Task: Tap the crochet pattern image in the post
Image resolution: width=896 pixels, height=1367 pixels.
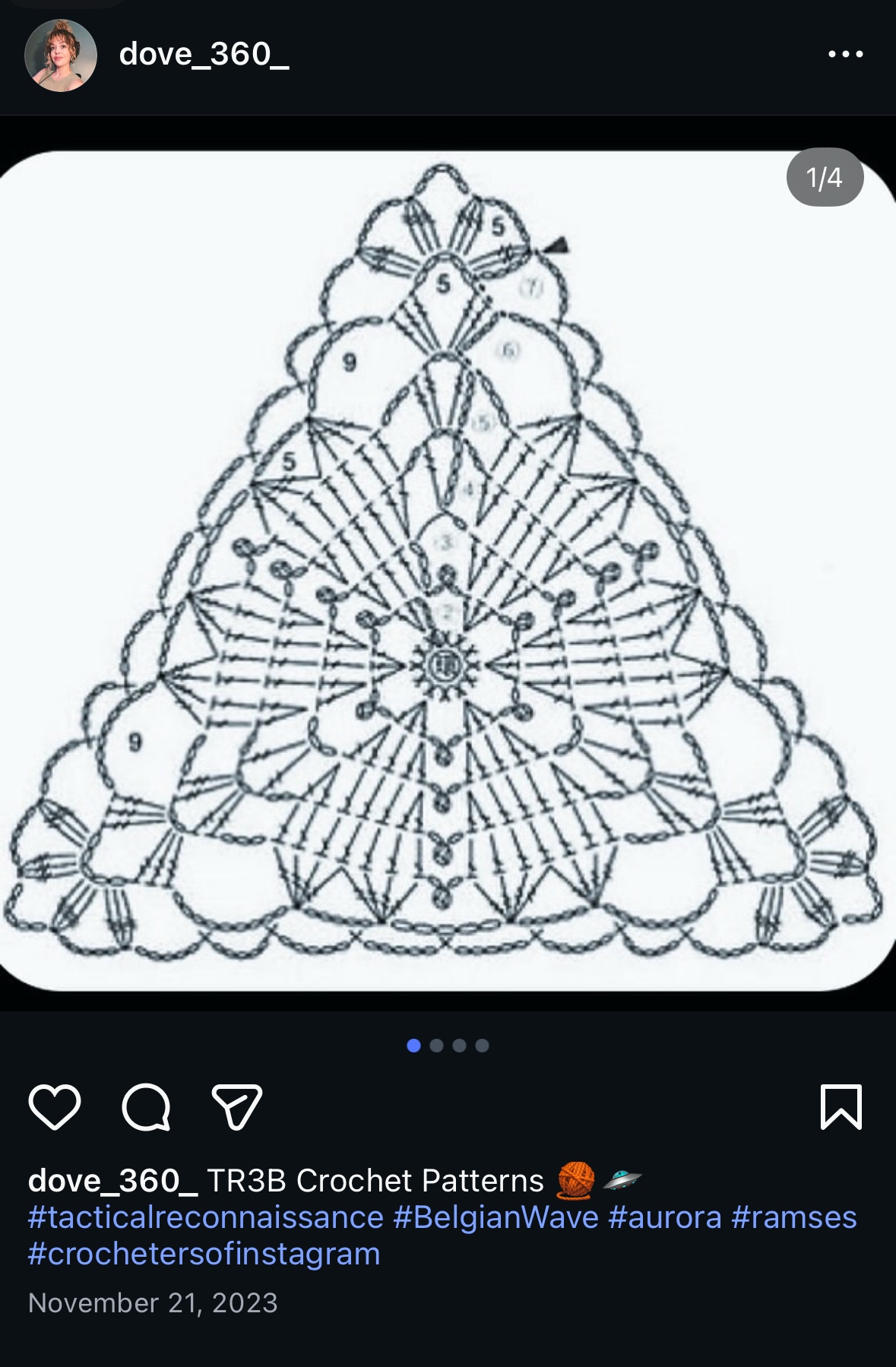Action: pos(447,570)
